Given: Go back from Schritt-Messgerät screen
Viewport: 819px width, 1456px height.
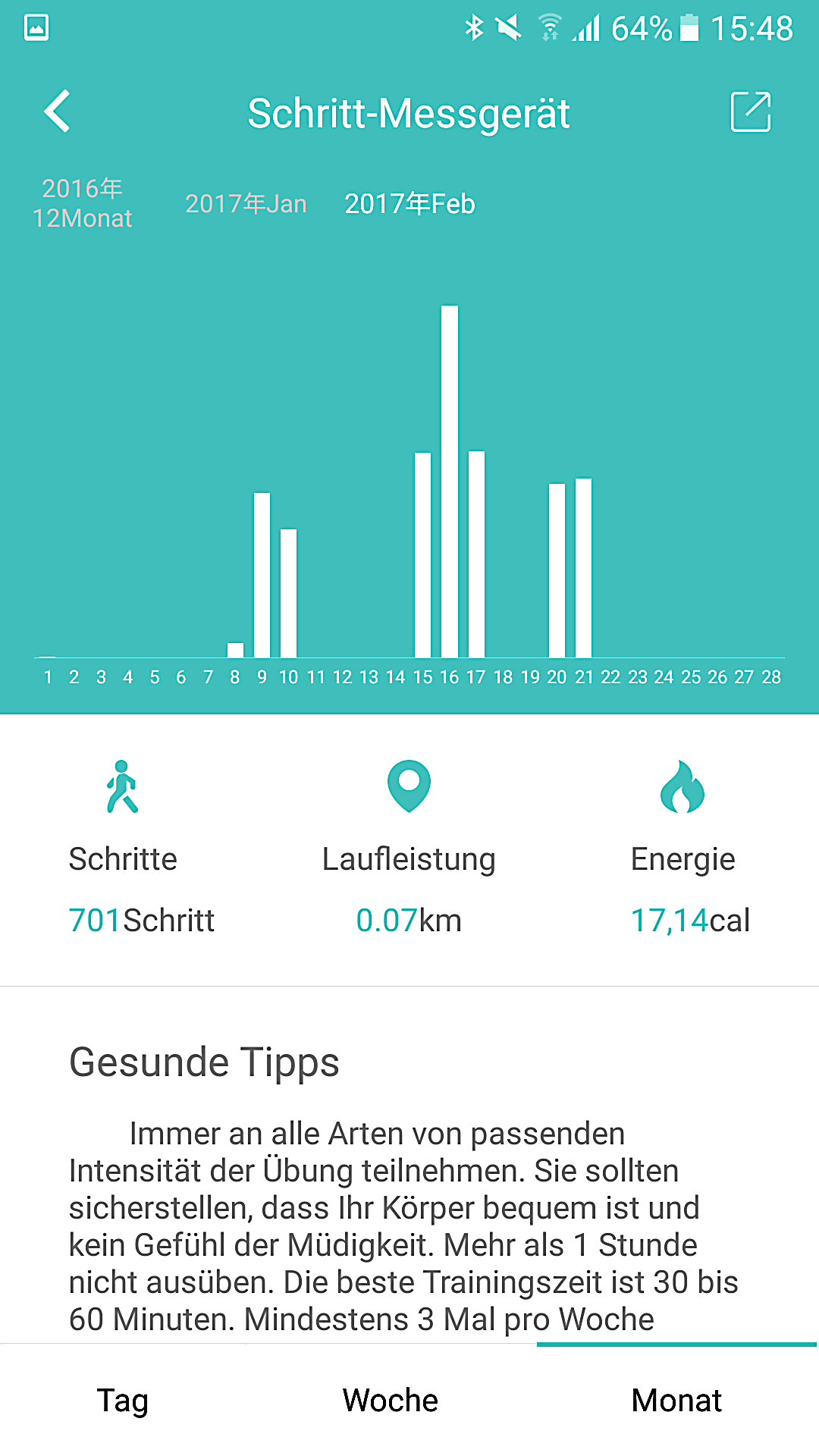Looking at the screenshot, I should (x=58, y=111).
